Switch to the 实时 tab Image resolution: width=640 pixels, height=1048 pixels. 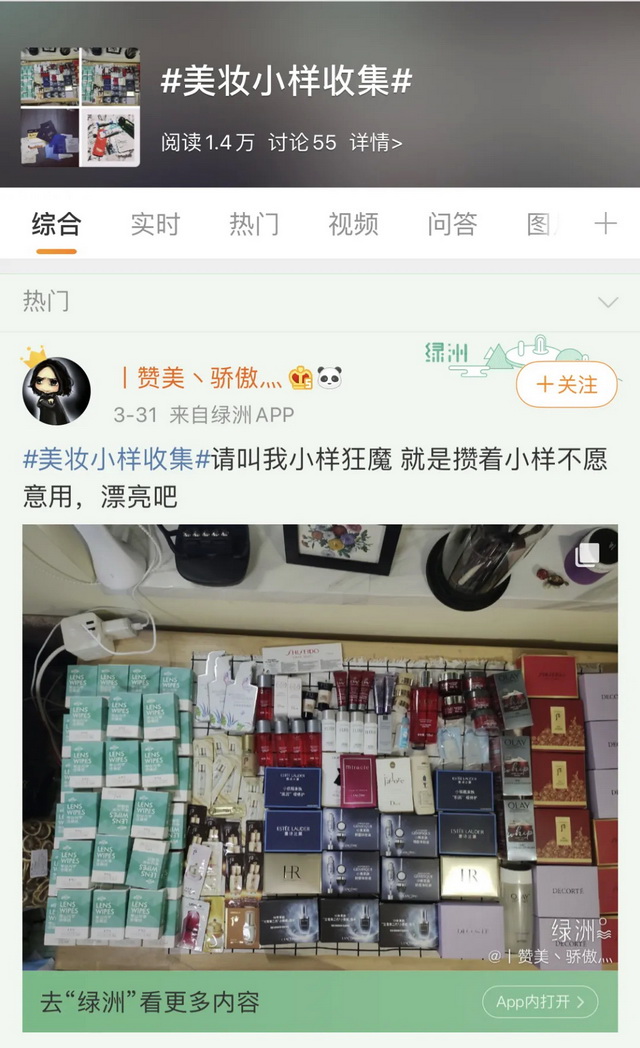pyautogui.click(x=155, y=224)
